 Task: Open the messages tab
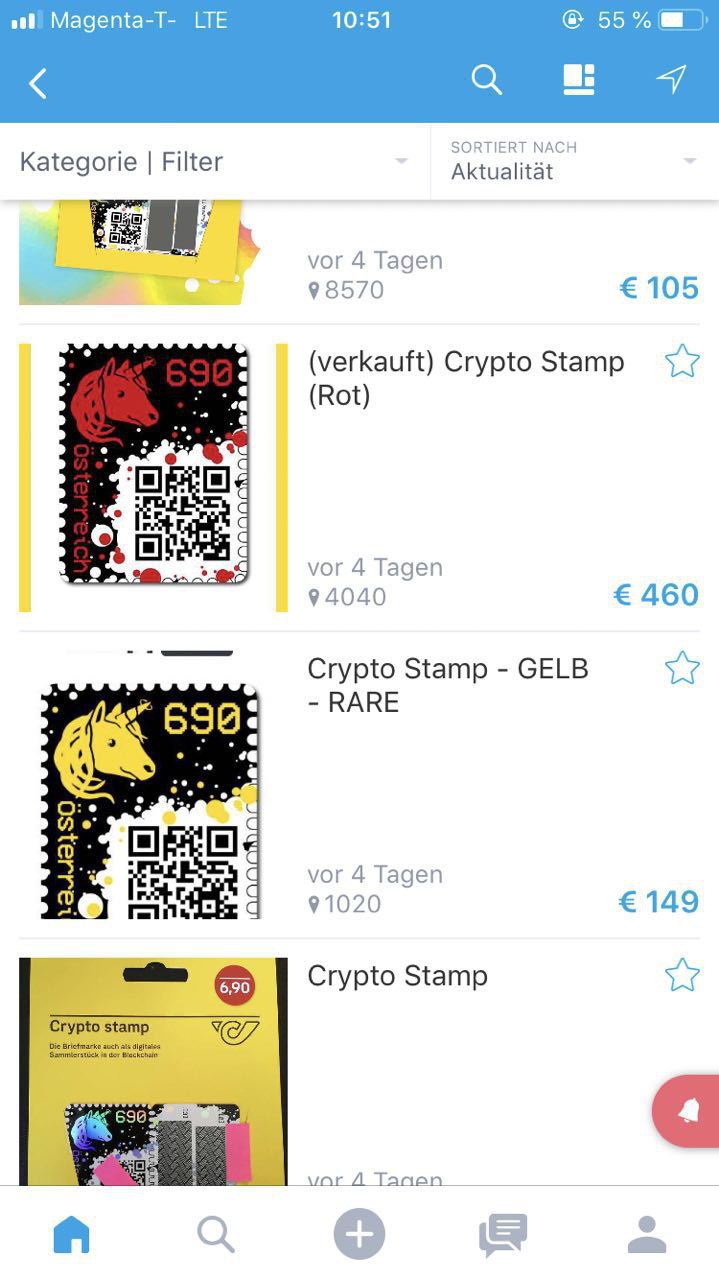tap(503, 1234)
